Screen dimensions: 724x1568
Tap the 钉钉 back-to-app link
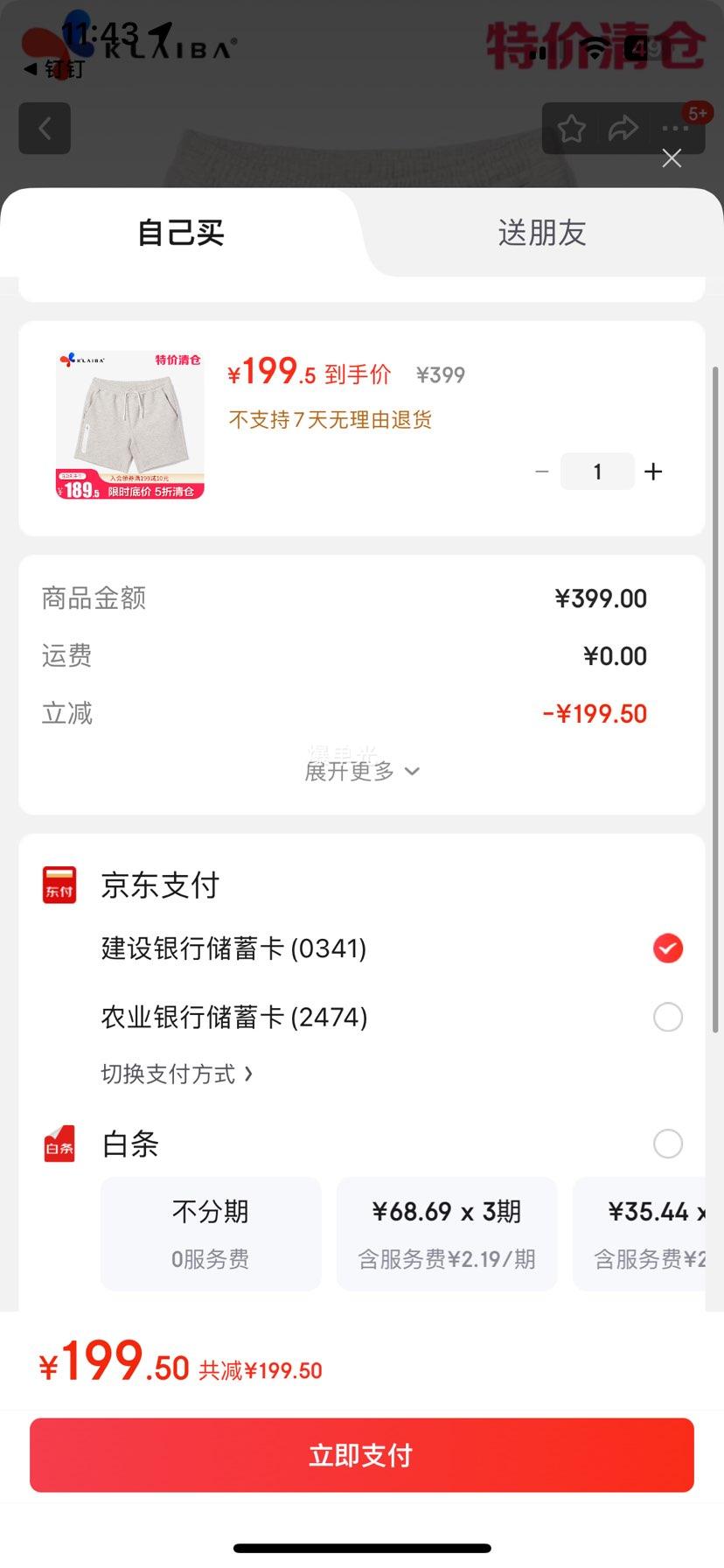coord(54,69)
